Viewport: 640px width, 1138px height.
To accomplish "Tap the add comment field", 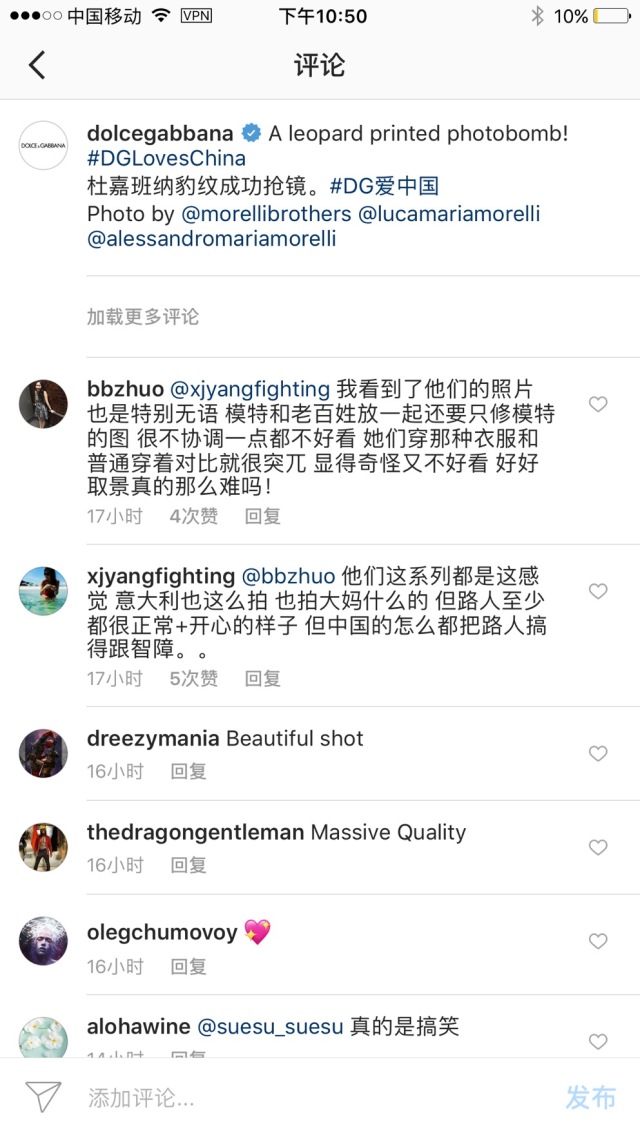I will [x=300, y=1098].
